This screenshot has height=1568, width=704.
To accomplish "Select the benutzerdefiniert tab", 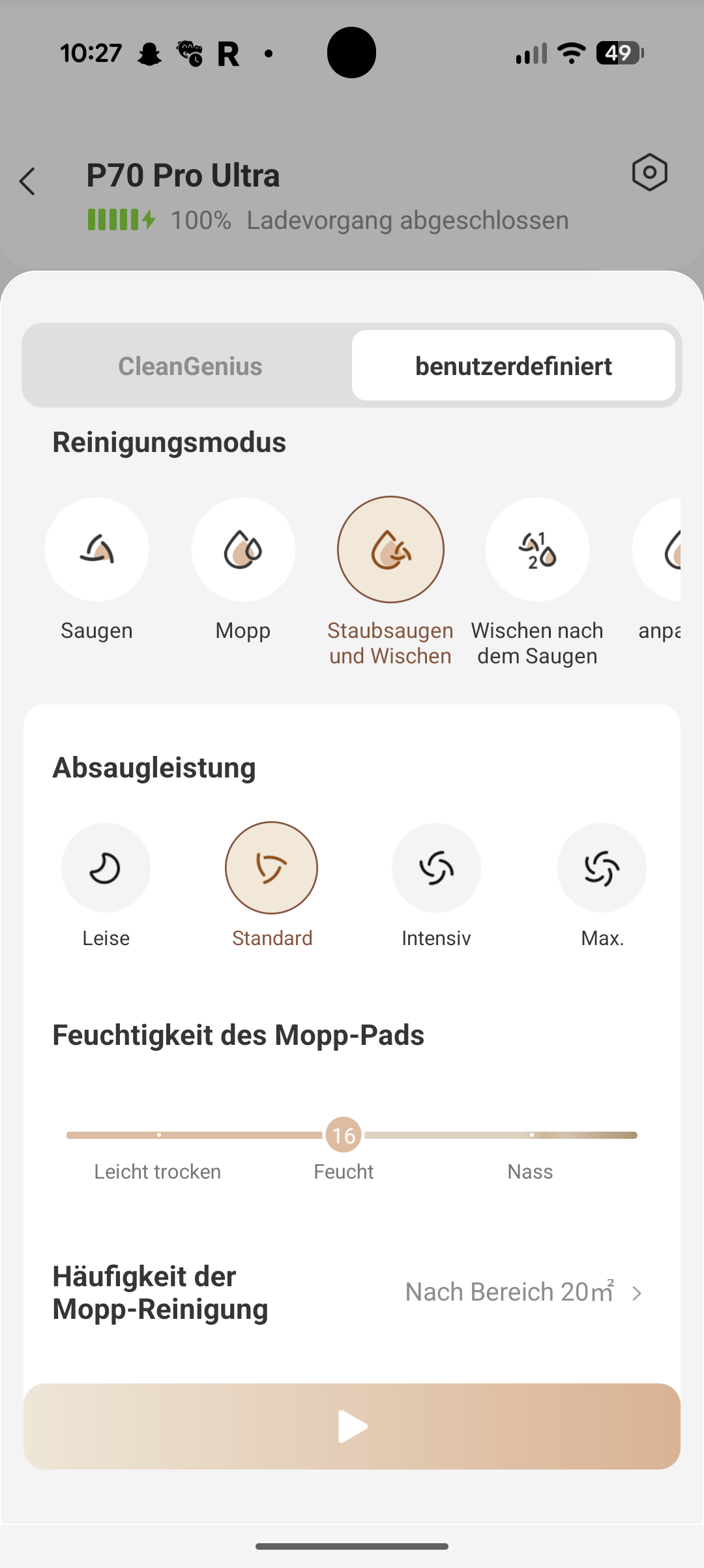I will 513,366.
